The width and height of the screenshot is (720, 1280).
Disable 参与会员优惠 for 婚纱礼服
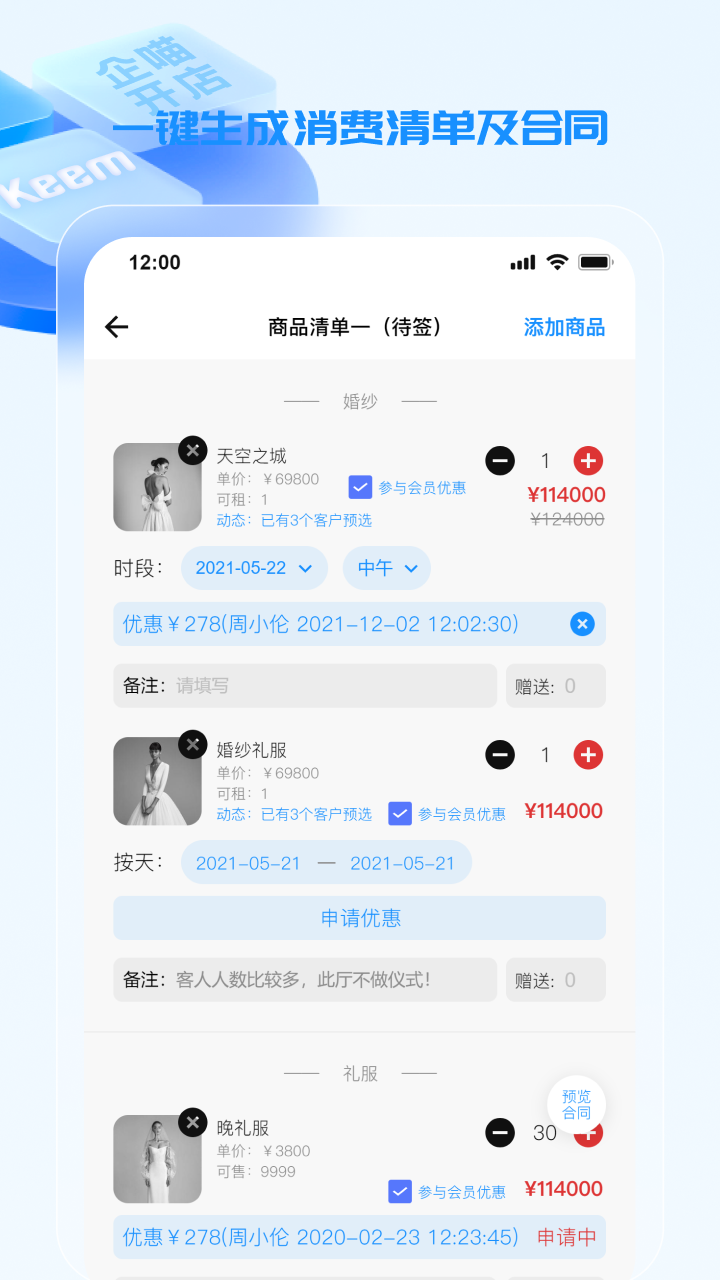[400, 813]
